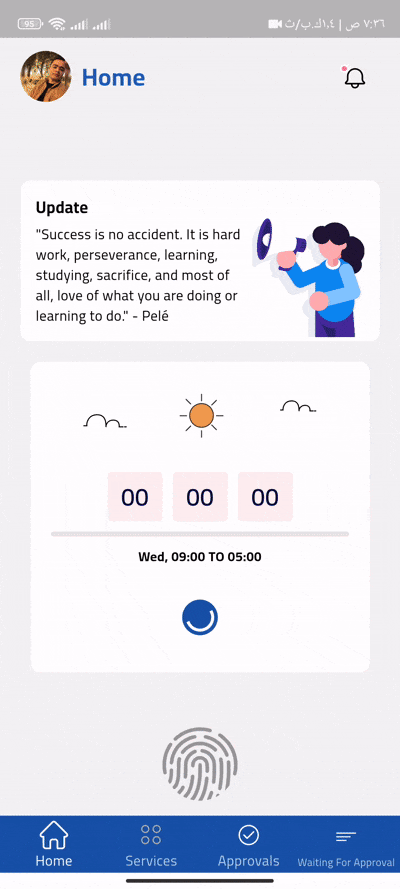400x889 pixels.
Task: Tap the fingerprint check-in button
Action: pyautogui.click(x=200, y=765)
